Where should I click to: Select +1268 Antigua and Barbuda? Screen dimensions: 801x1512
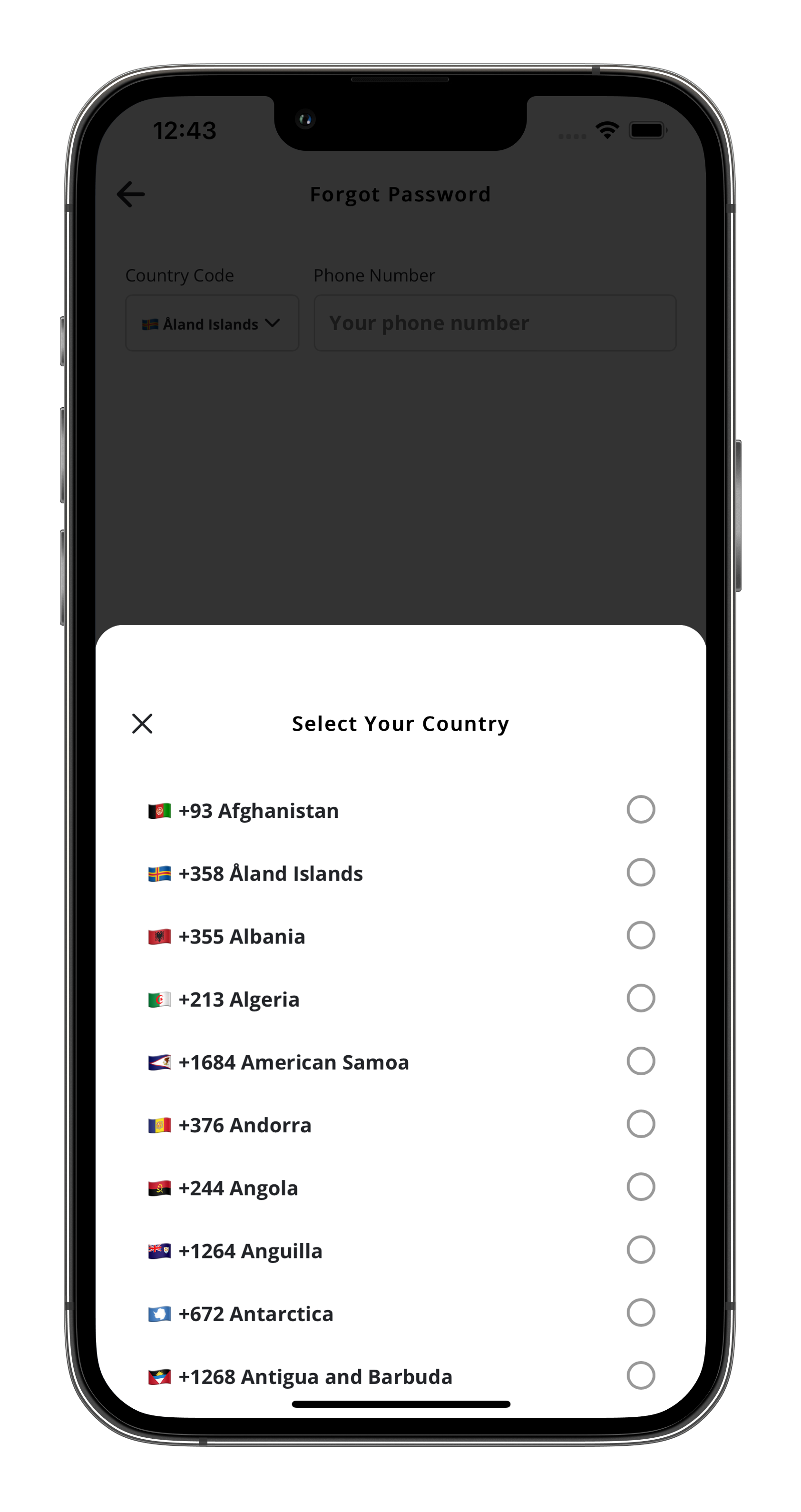coord(401,1376)
